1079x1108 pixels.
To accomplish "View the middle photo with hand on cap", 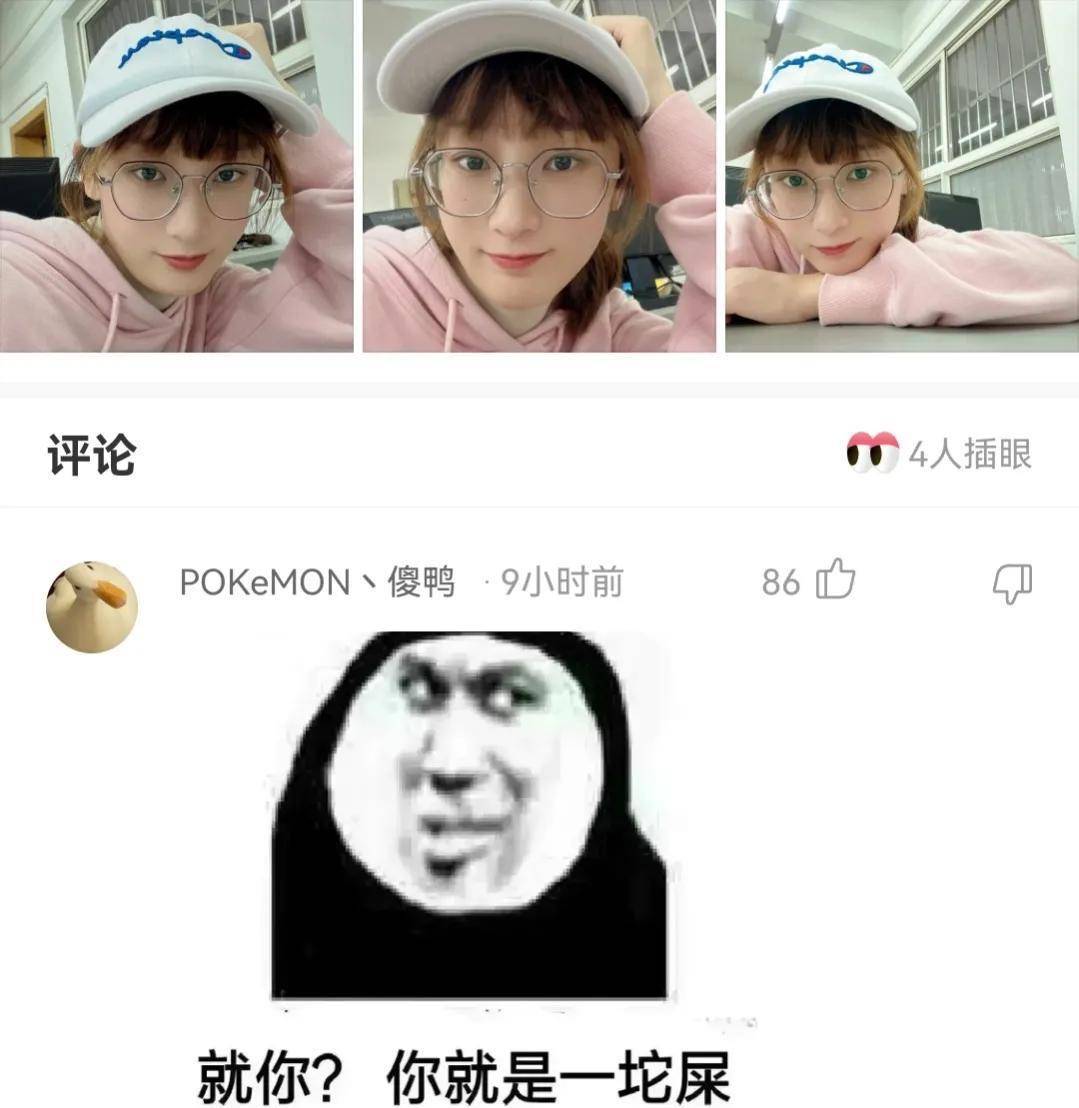I will pyautogui.click(x=539, y=175).
